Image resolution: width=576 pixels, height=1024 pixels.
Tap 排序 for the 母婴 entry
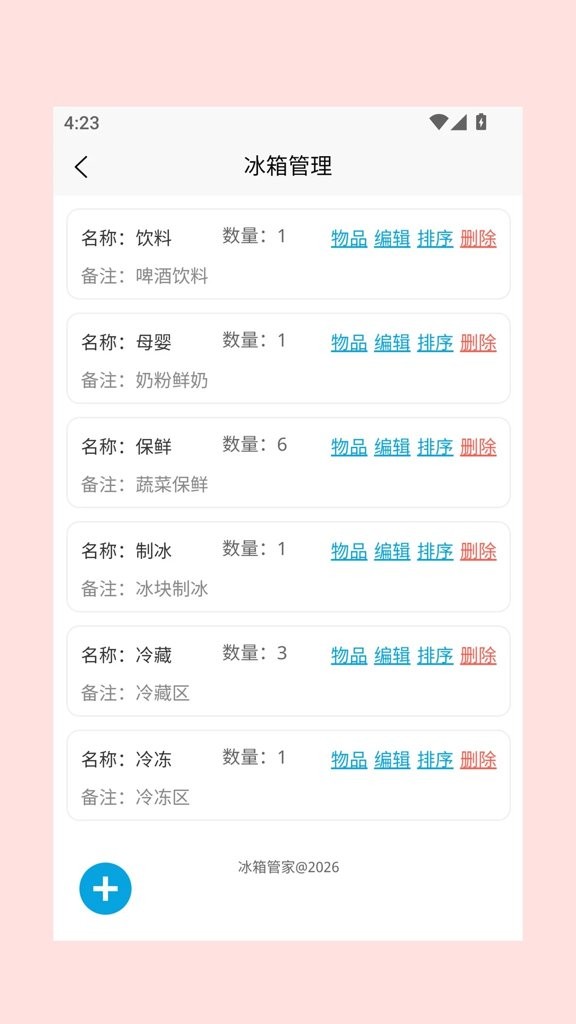(435, 342)
